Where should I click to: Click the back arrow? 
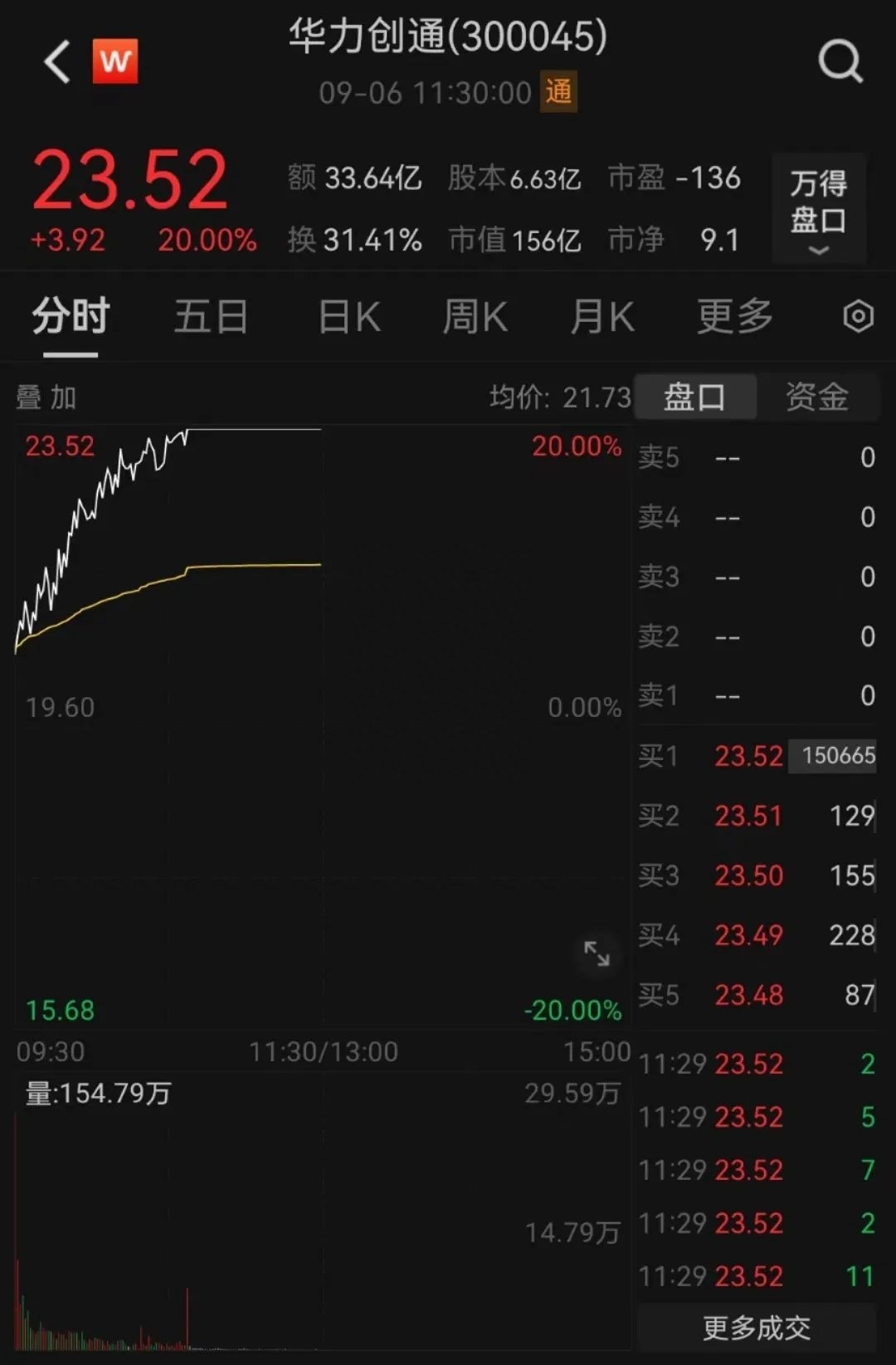tap(55, 62)
